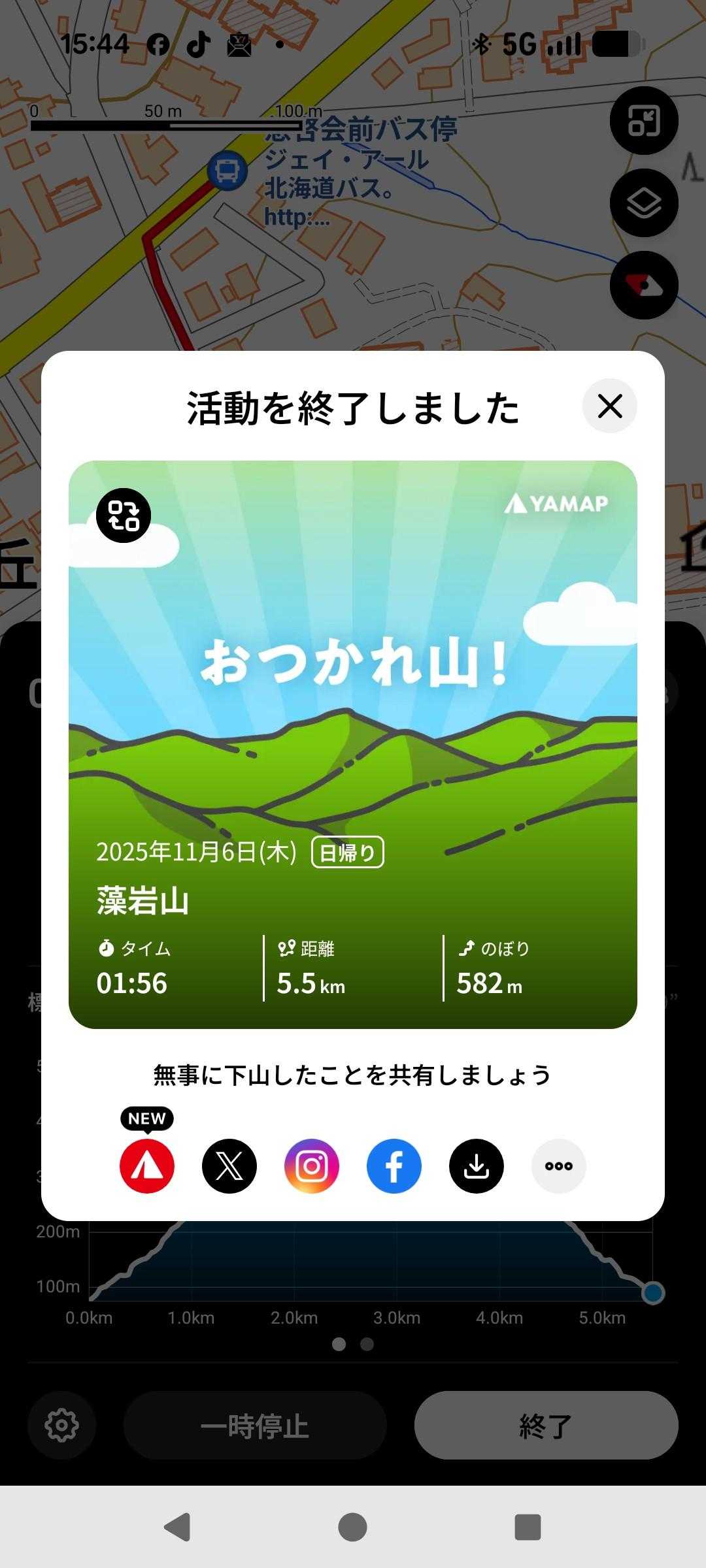The height and width of the screenshot is (1568, 706).
Task: Go to the home screen
Action: coord(352,1527)
